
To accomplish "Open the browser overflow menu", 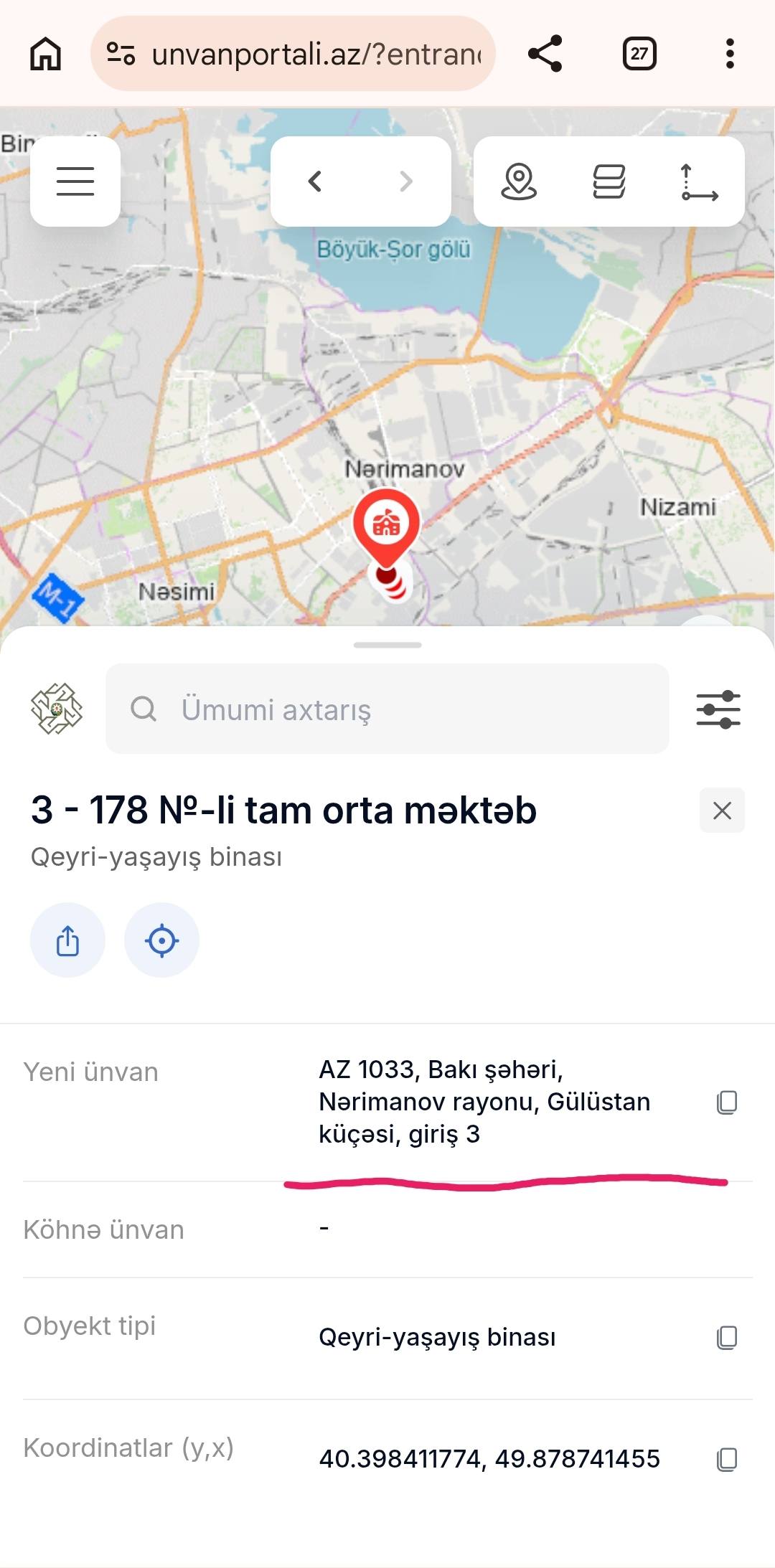I will click(x=730, y=54).
